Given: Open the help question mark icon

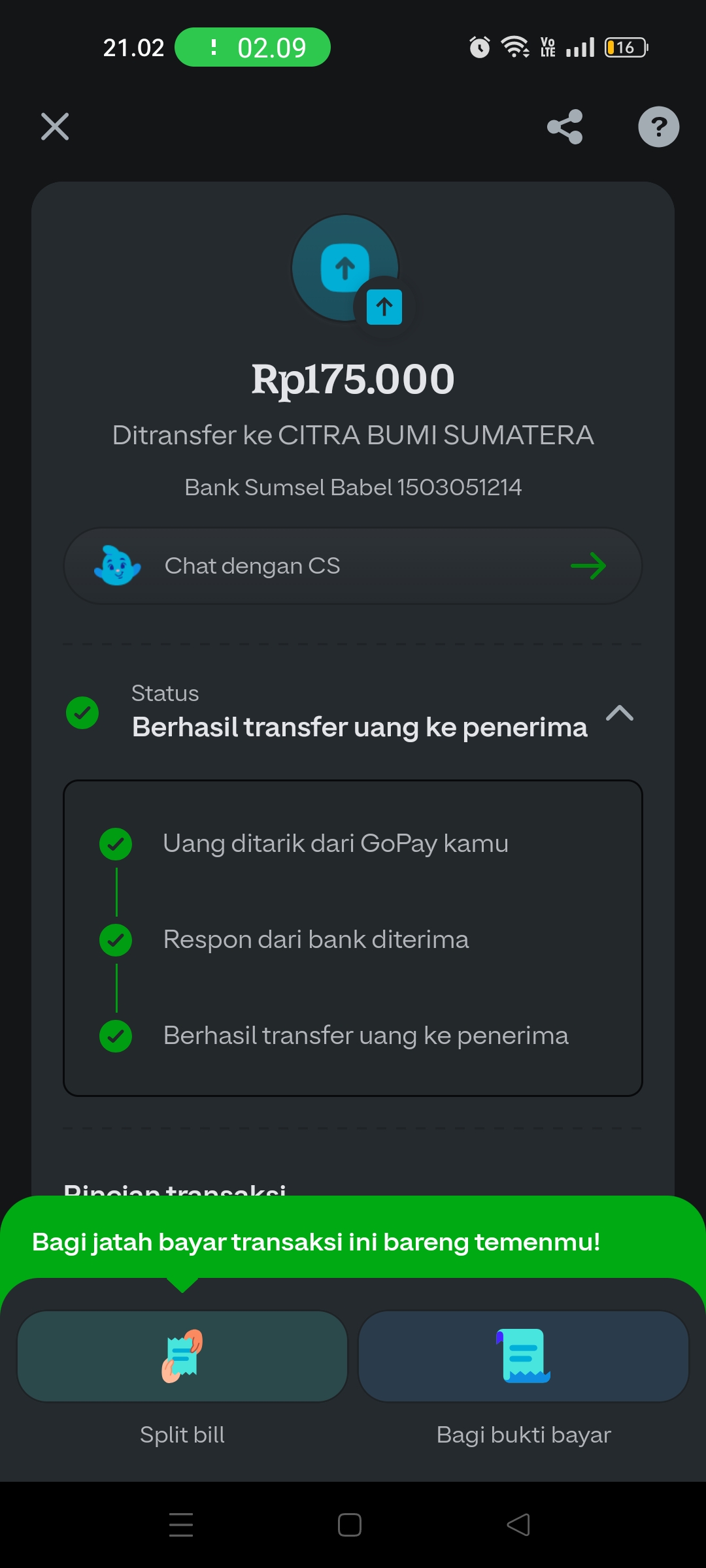Looking at the screenshot, I should click(x=658, y=127).
